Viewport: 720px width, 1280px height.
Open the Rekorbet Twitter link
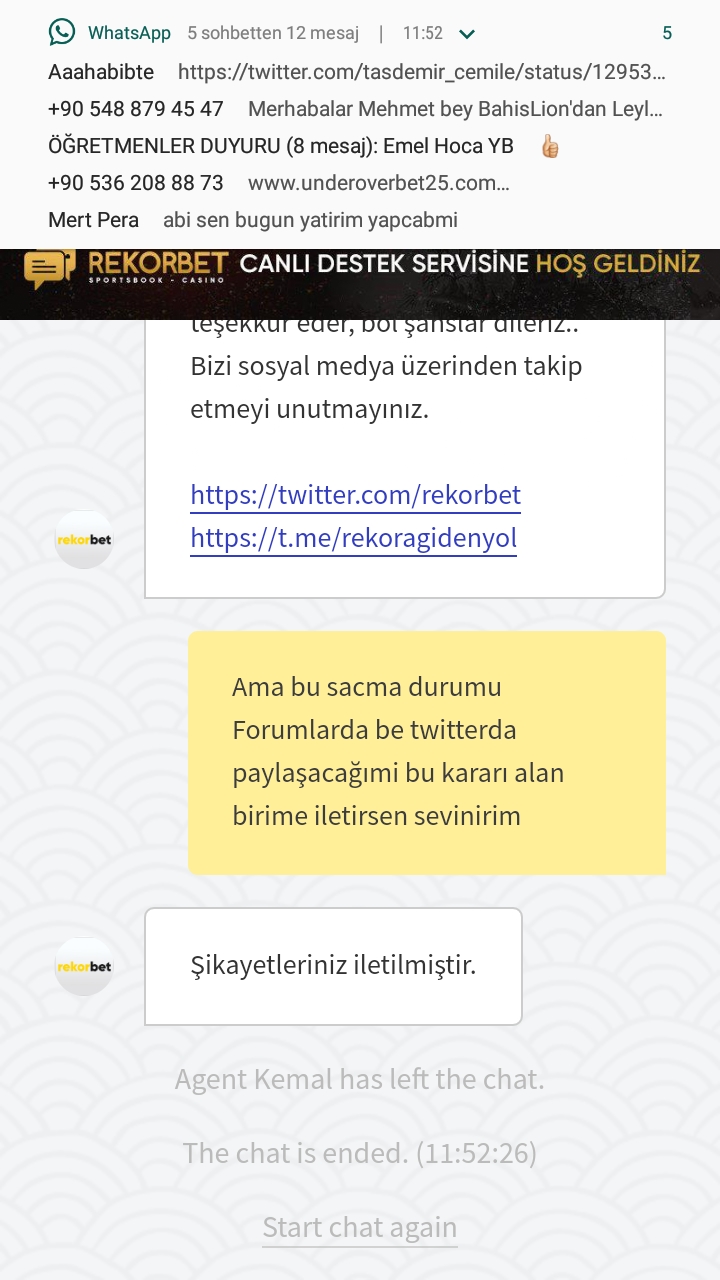coord(355,495)
